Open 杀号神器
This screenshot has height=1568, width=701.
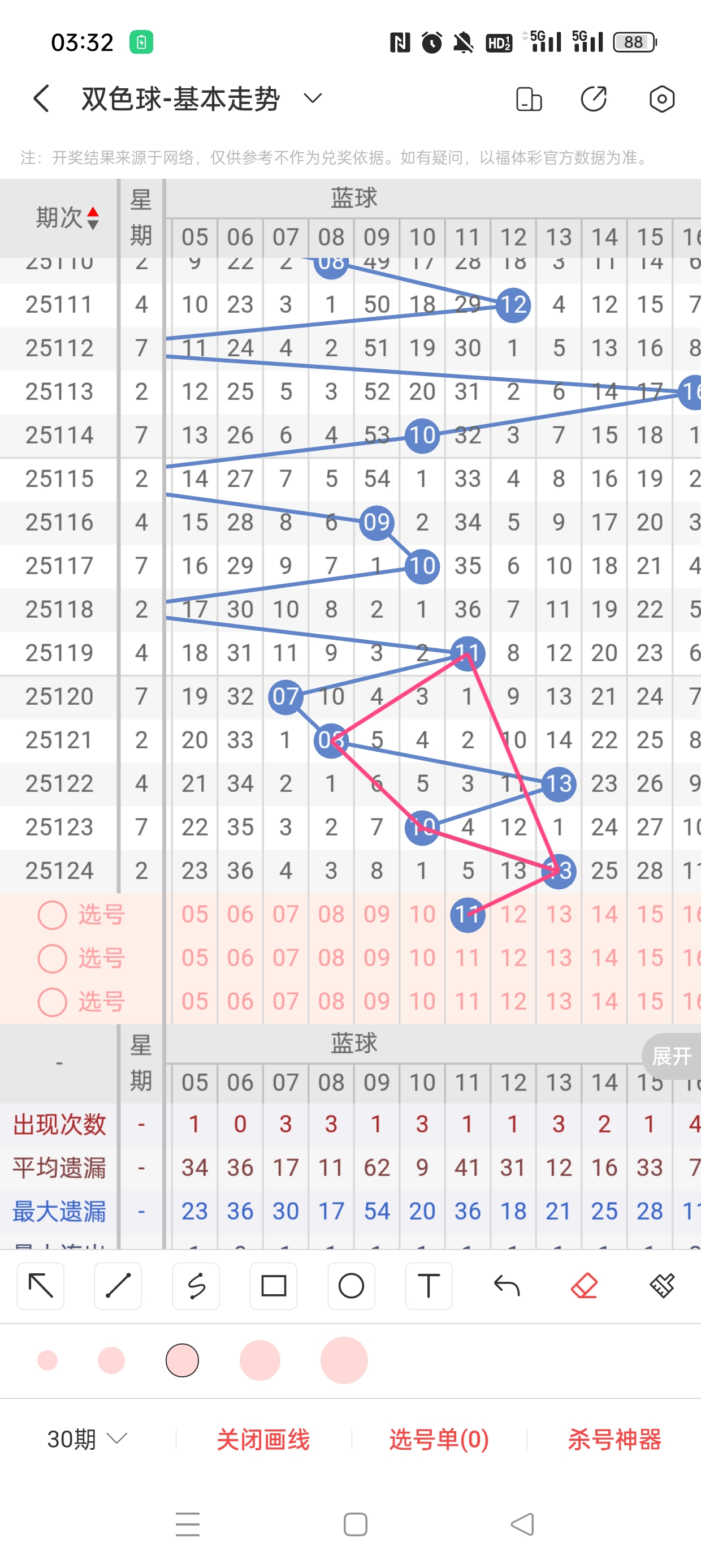click(x=614, y=1440)
